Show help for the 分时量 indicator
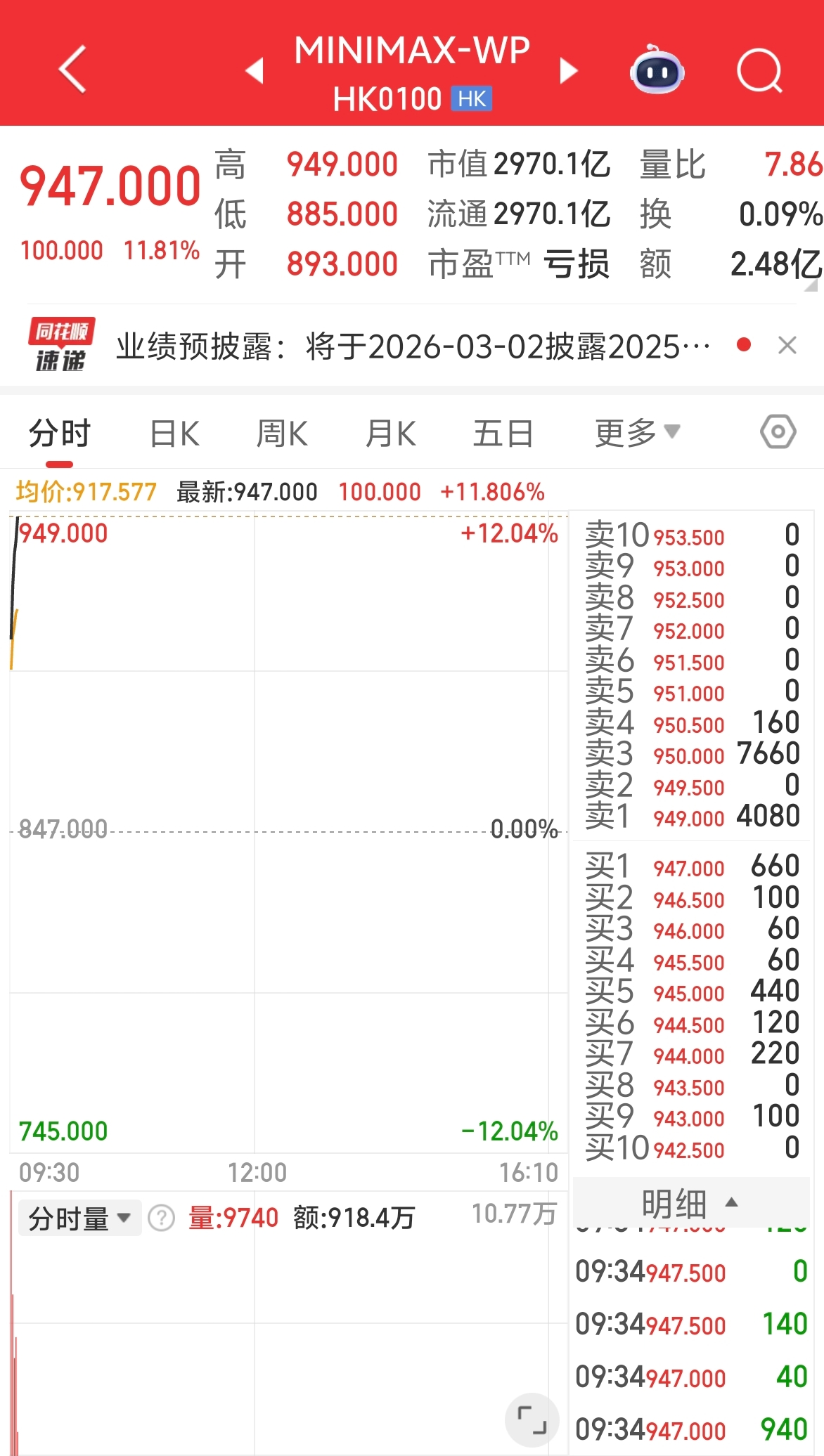Viewport: 824px width, 1456px height. 162,1218
